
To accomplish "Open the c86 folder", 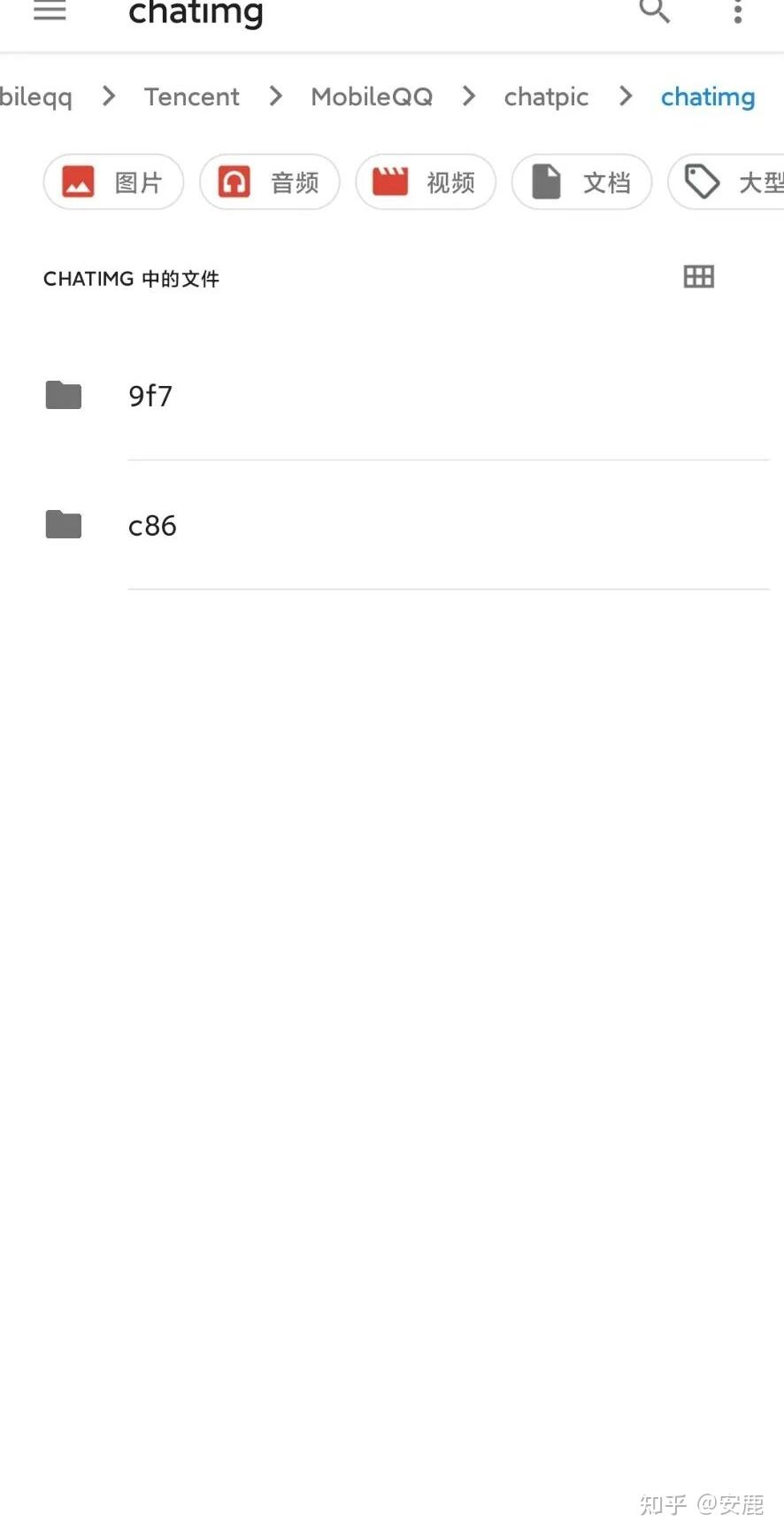I will (152, 525).
